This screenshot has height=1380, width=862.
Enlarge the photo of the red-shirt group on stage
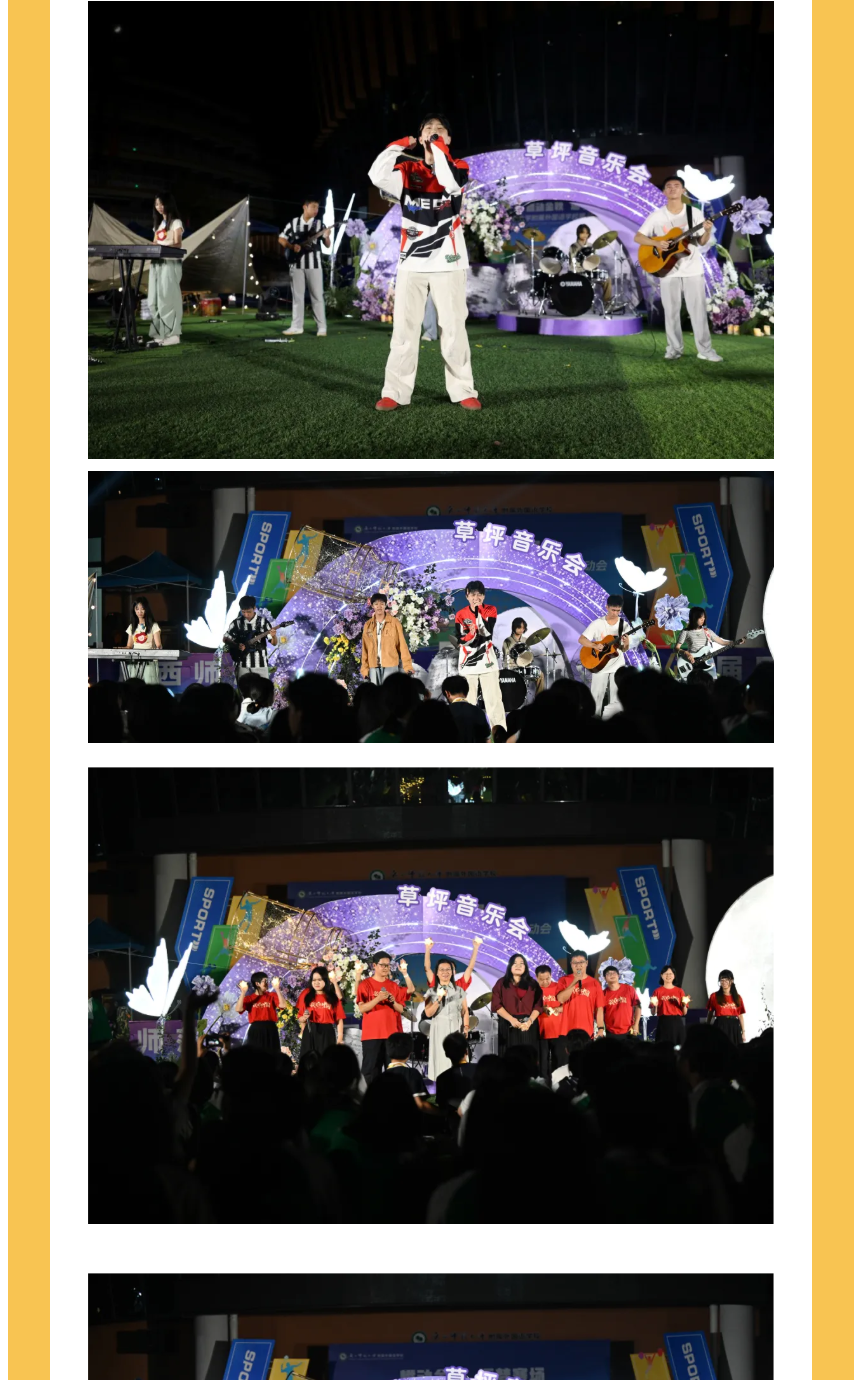pos(430,995)
